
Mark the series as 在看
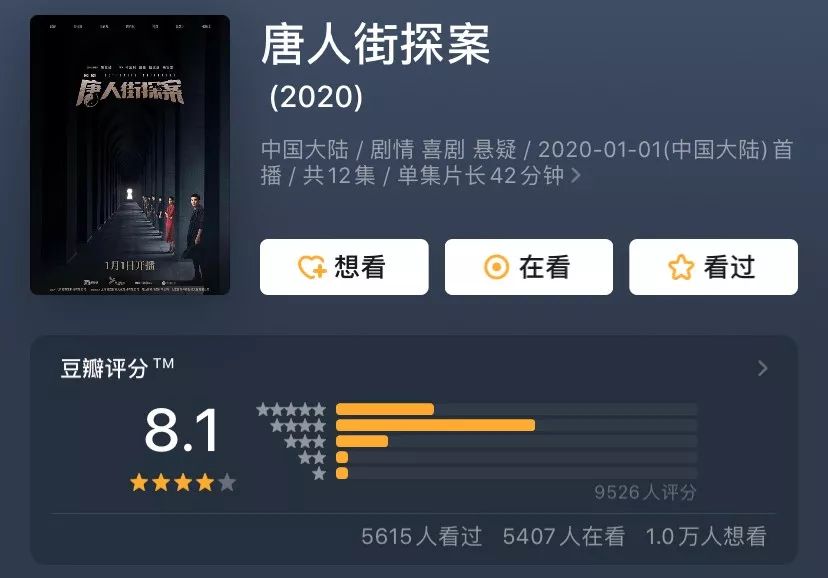click(528, 267)
